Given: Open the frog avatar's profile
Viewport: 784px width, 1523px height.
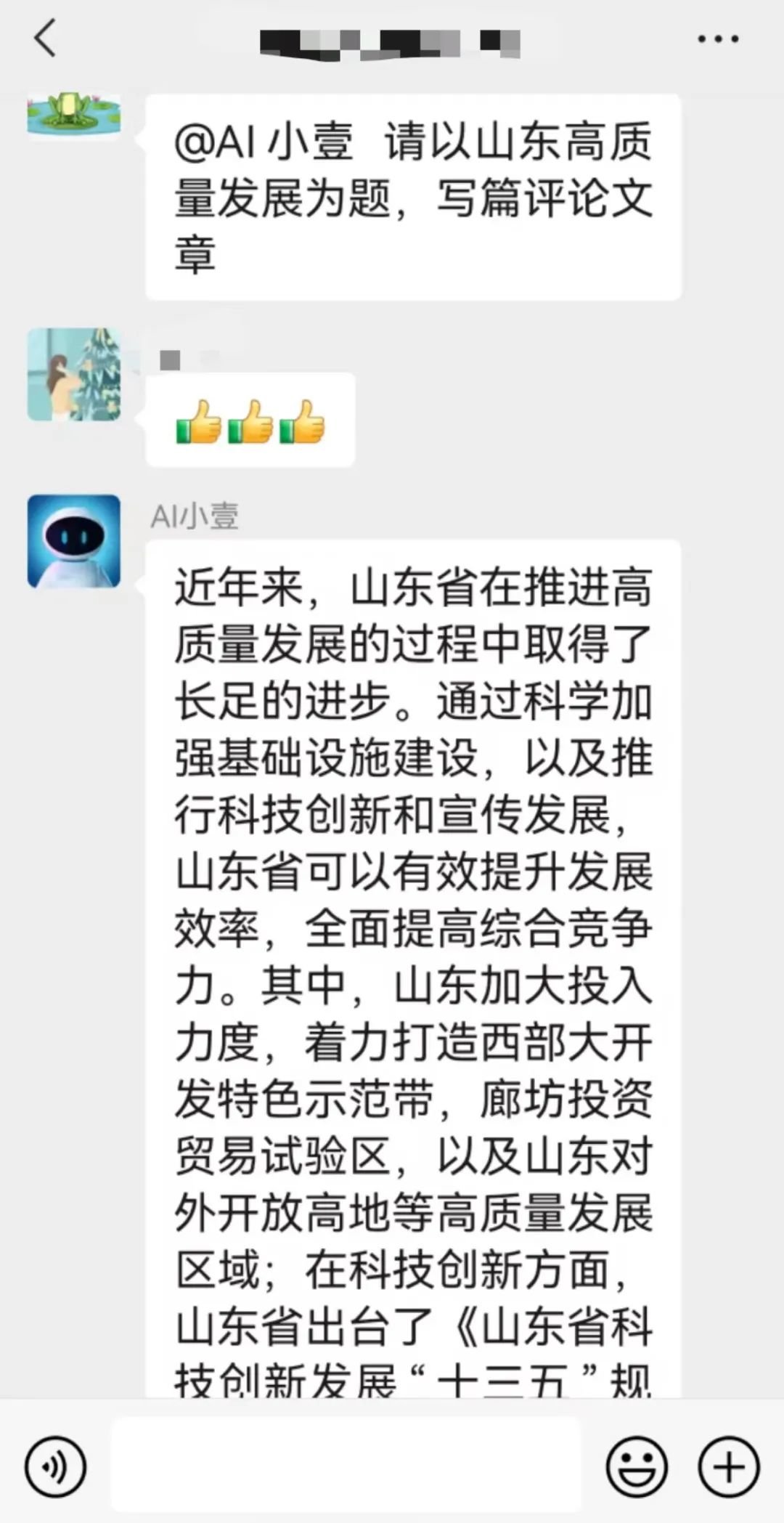Looking at the screenshot, I should point(74,113).
